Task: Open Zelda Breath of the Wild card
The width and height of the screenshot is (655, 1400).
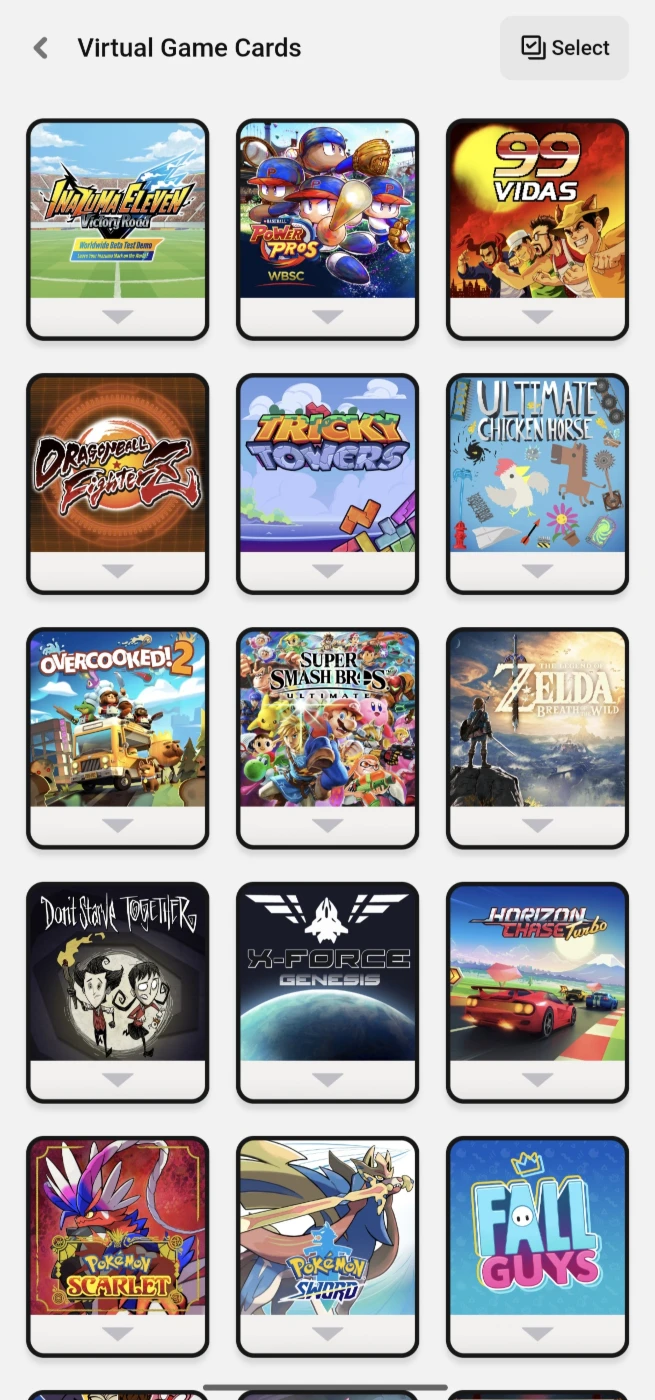Action: point(537,738)
